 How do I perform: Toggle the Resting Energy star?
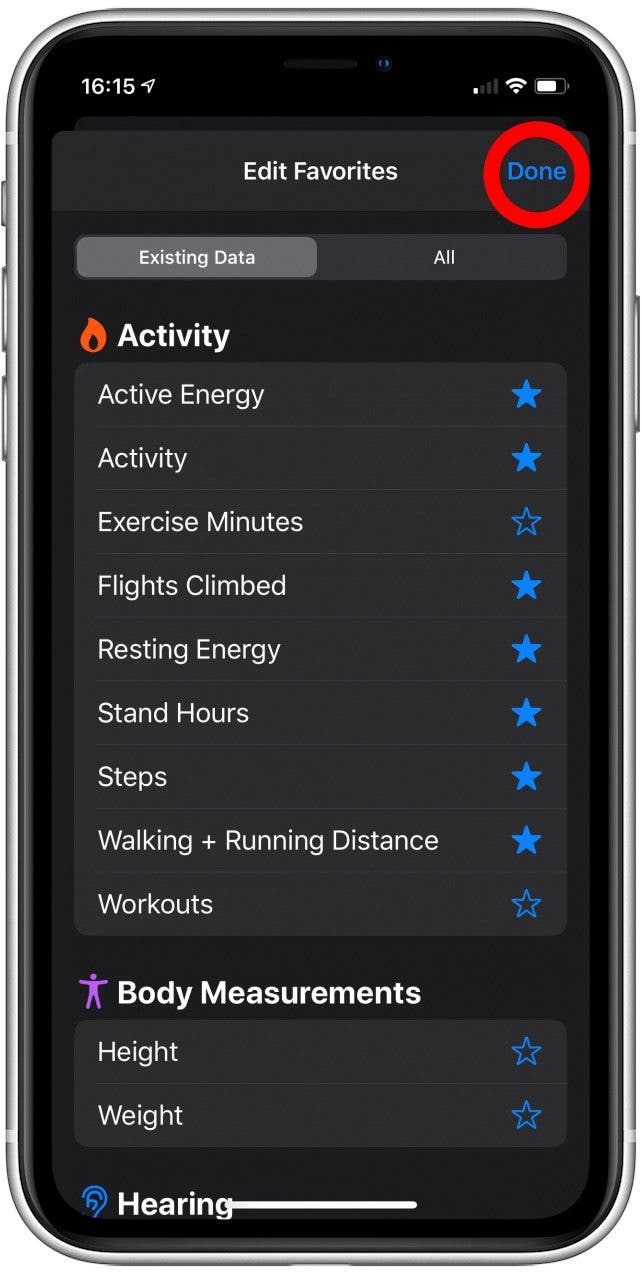pyautogui.click(x=526, y=650)
